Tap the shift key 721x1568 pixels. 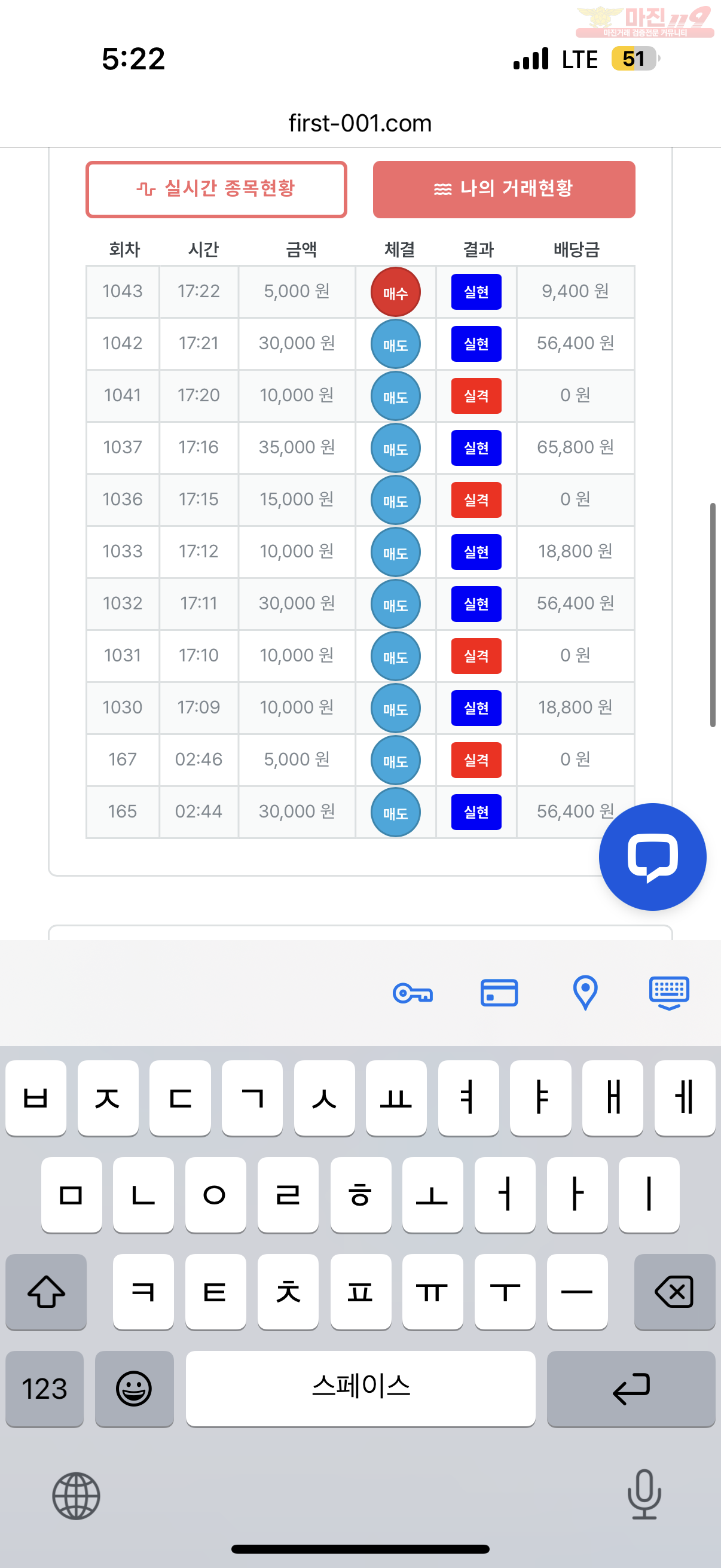tap(46, 1292)
